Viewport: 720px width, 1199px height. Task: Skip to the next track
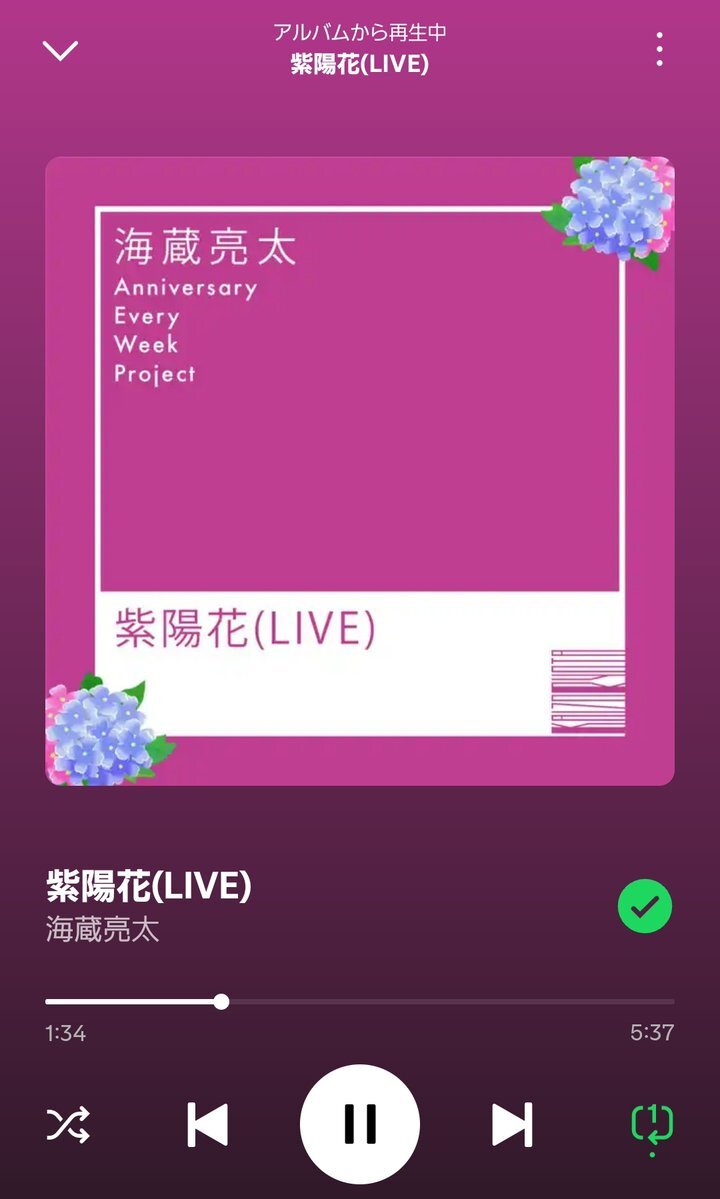(512, 1125)
